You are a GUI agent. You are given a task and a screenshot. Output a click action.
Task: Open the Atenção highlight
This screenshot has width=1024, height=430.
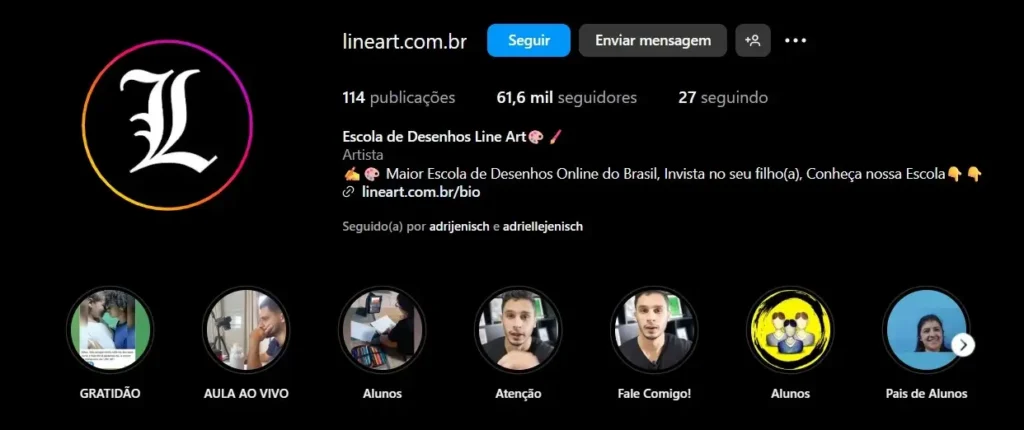coord(518,331)
